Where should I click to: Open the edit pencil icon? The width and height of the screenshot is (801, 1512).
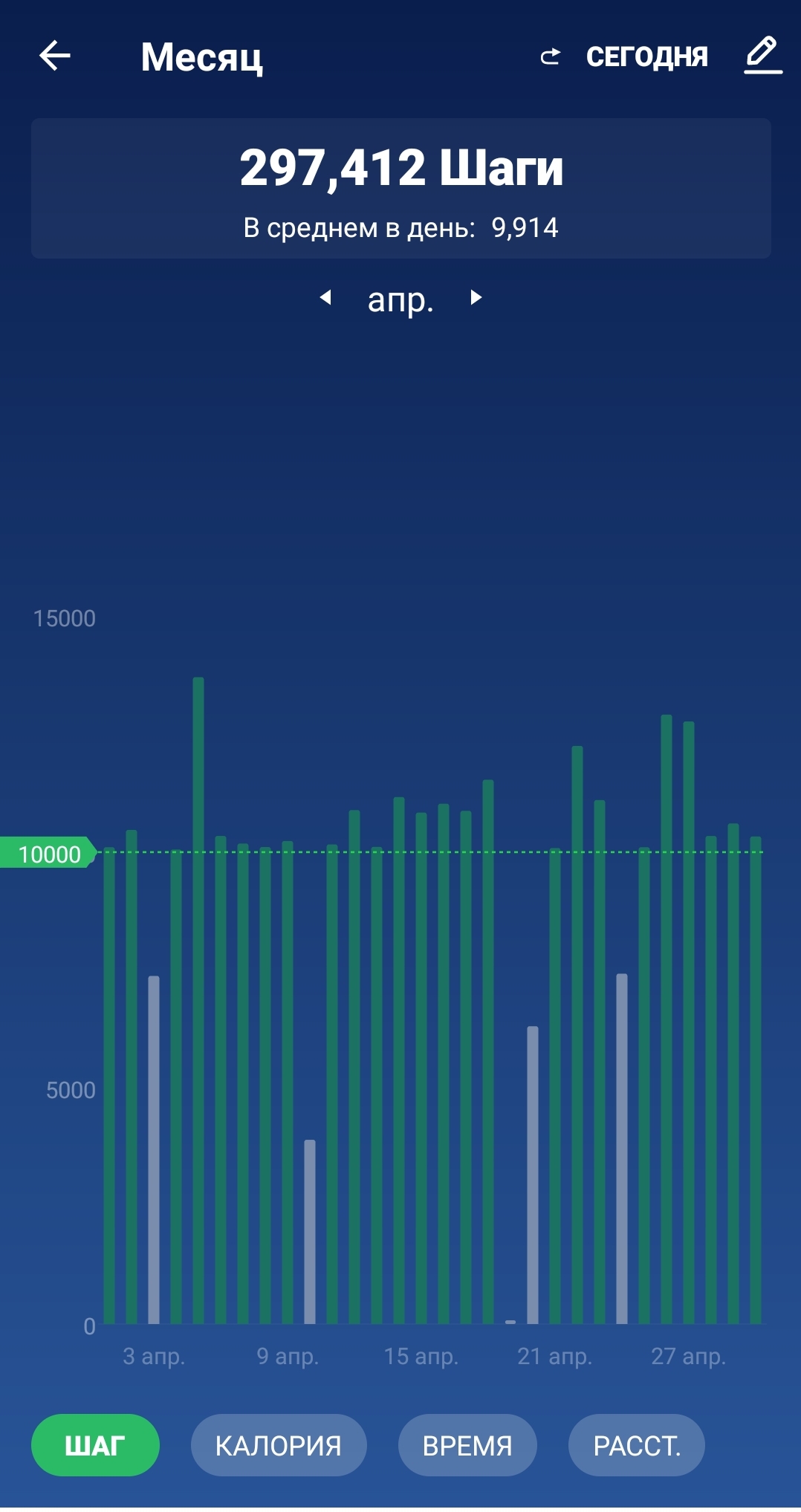coord(763,56)
